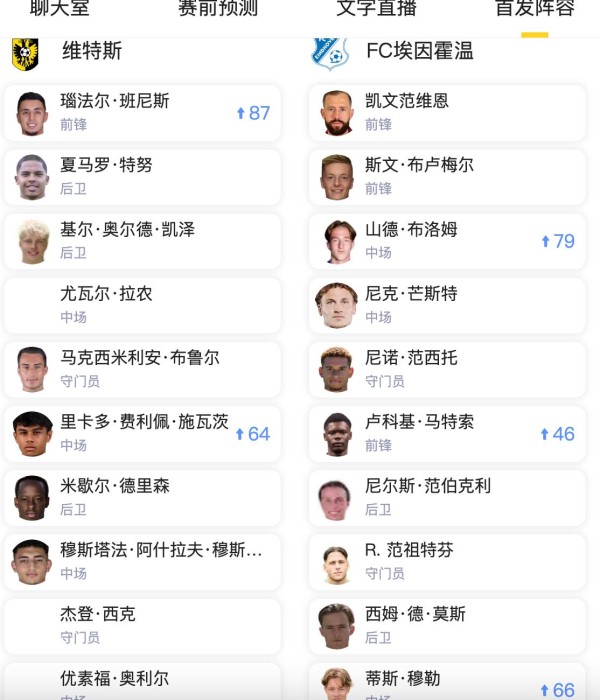Viewport: 600px width, 700px height.
Task: Open 里卡多·费利佩·施瓦茨 profile
Action: click(142, 433)
